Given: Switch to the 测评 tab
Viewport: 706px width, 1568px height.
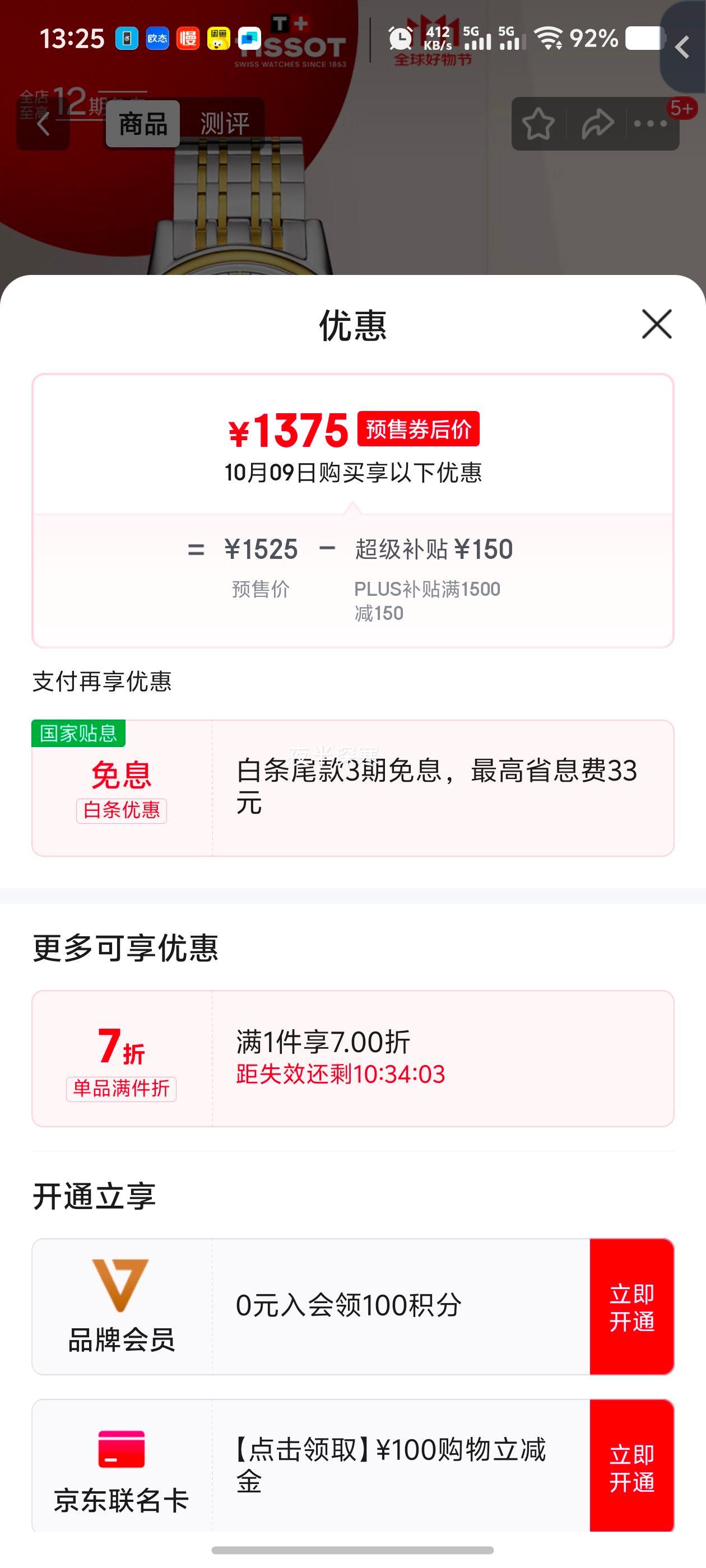Looking at the screenshot, I should pos(225,124).
